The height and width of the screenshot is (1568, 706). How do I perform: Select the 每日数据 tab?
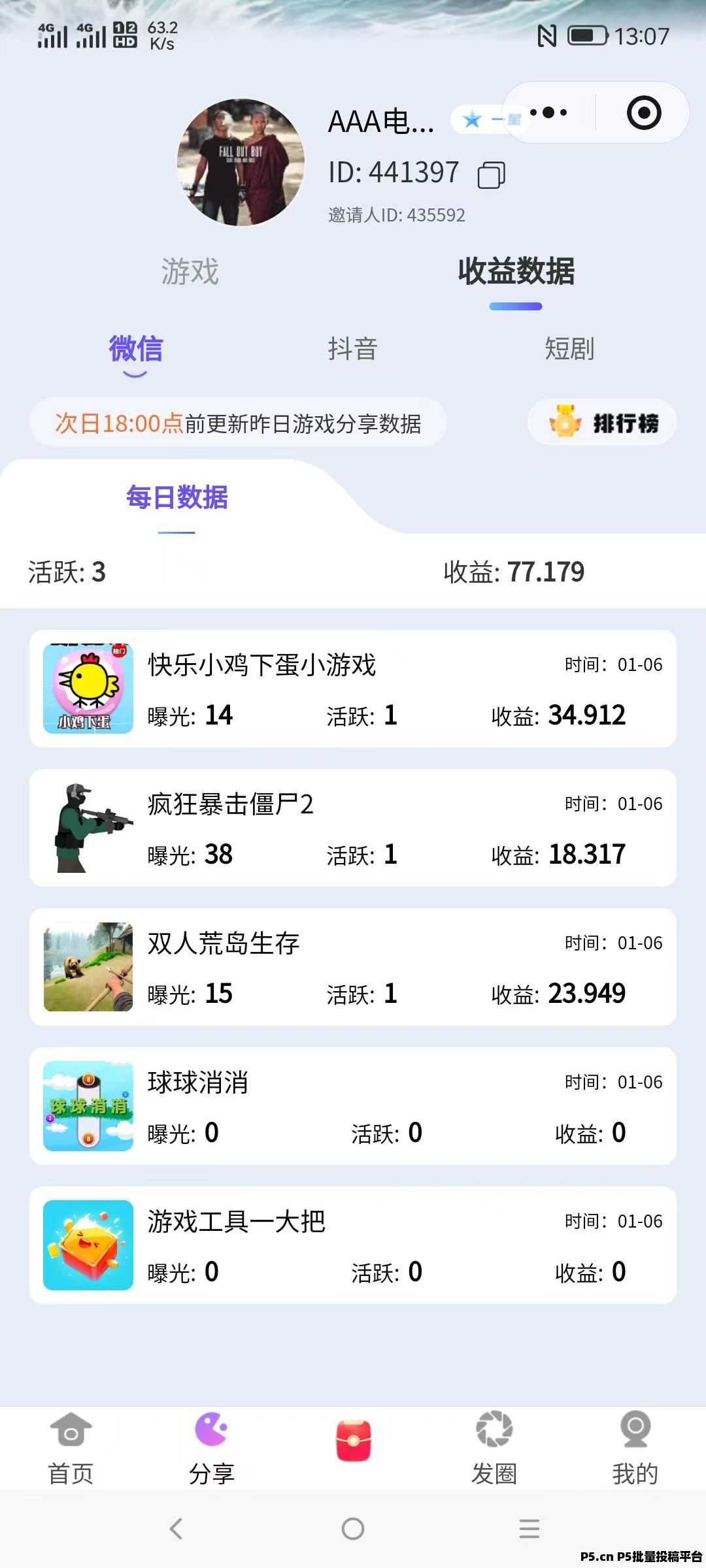(176, 498)
